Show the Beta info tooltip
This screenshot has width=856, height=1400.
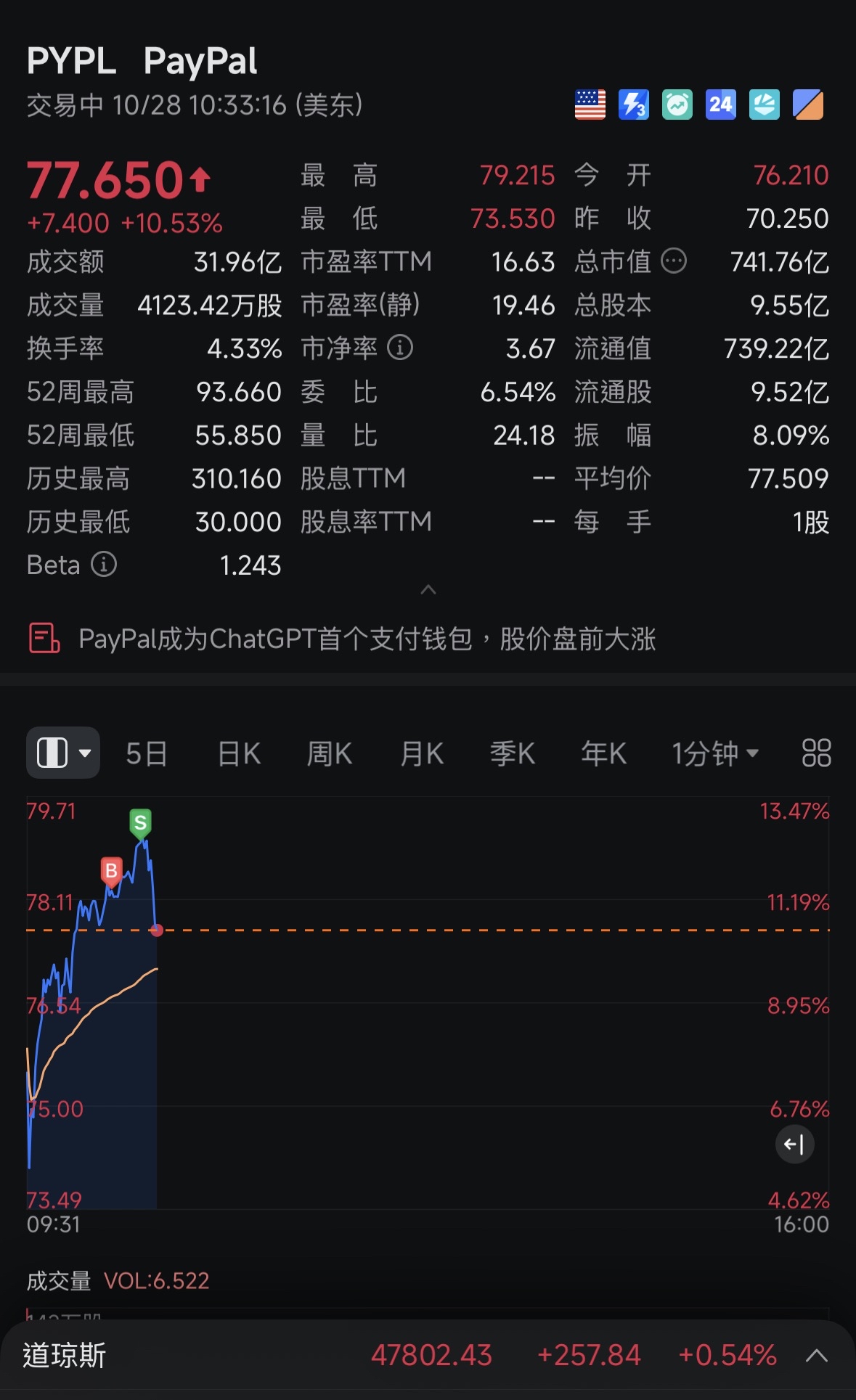pos(103,564)
